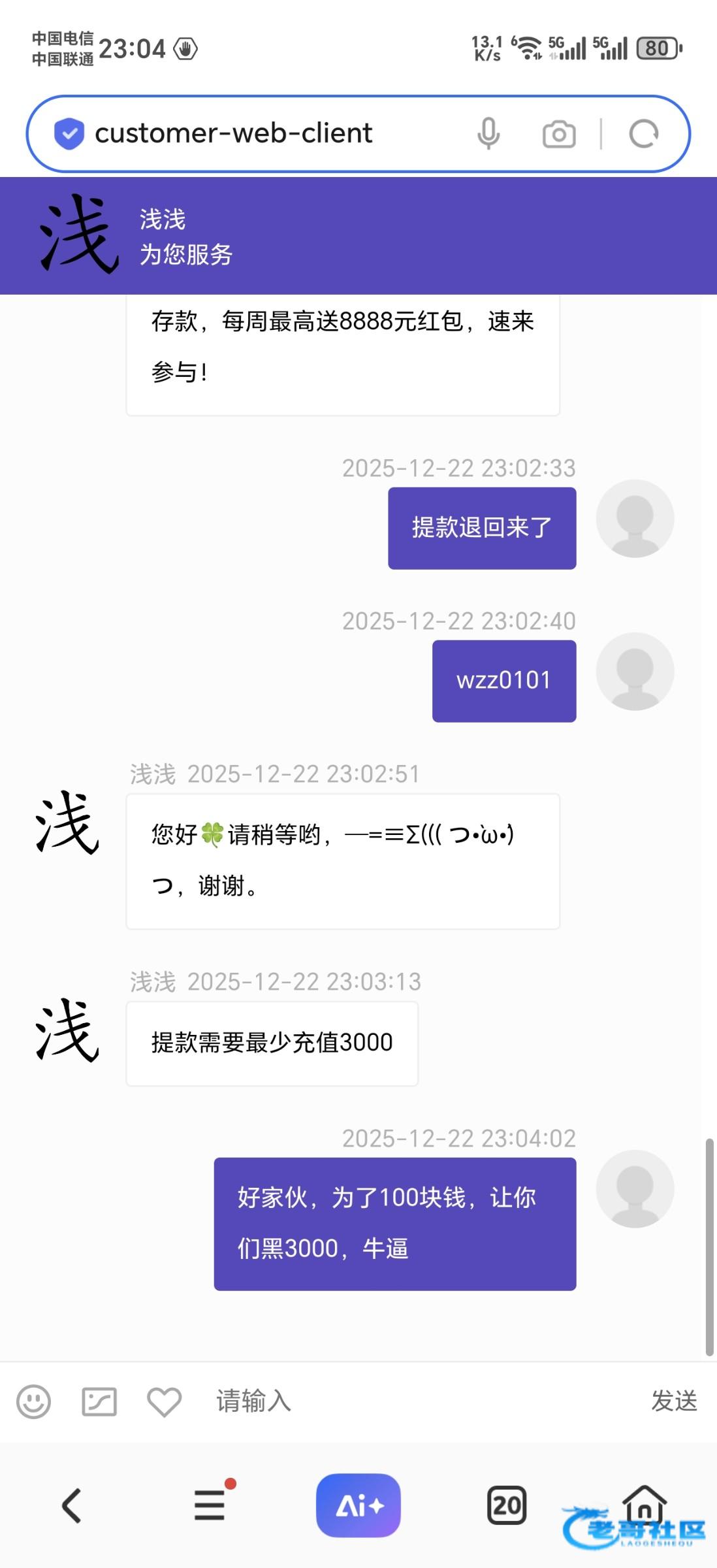Go to the browser home page

coord(645,1505)
